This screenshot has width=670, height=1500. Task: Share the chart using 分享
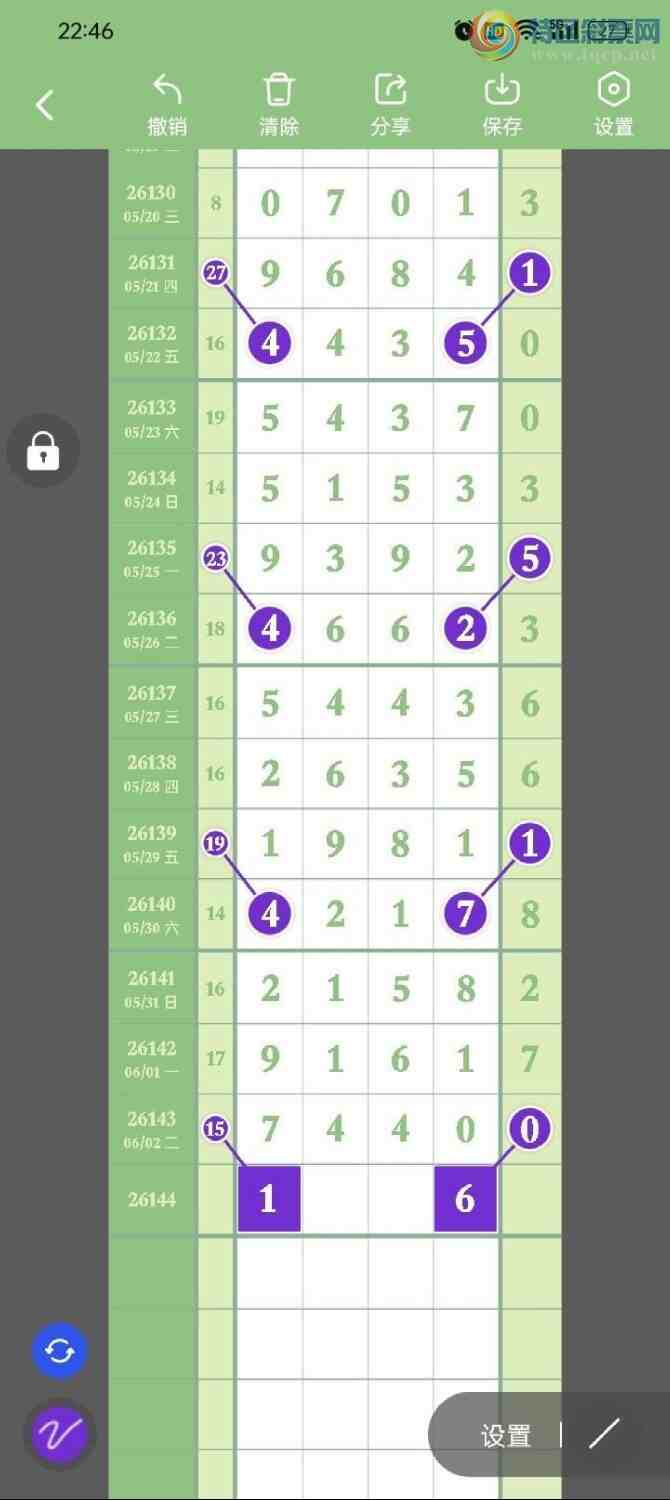coord(390,104)
